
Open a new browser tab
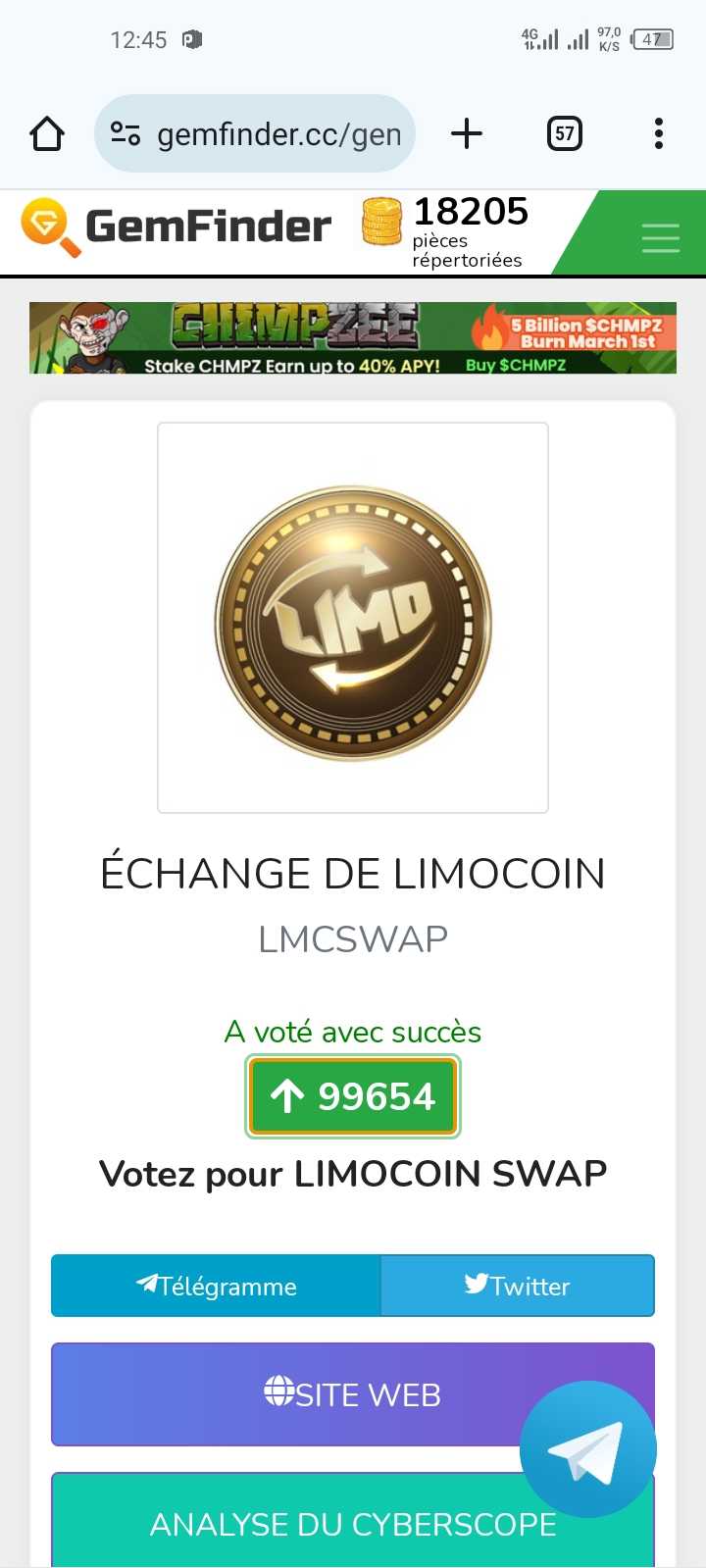(x=467, y=133)
